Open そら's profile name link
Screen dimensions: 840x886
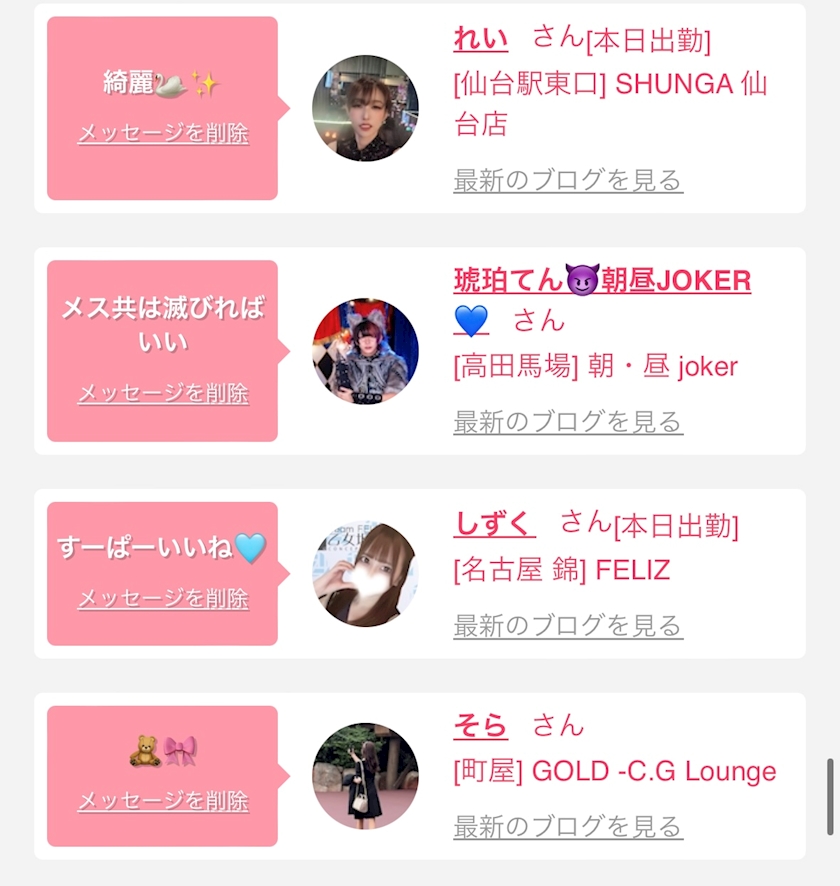pos(481,726)
